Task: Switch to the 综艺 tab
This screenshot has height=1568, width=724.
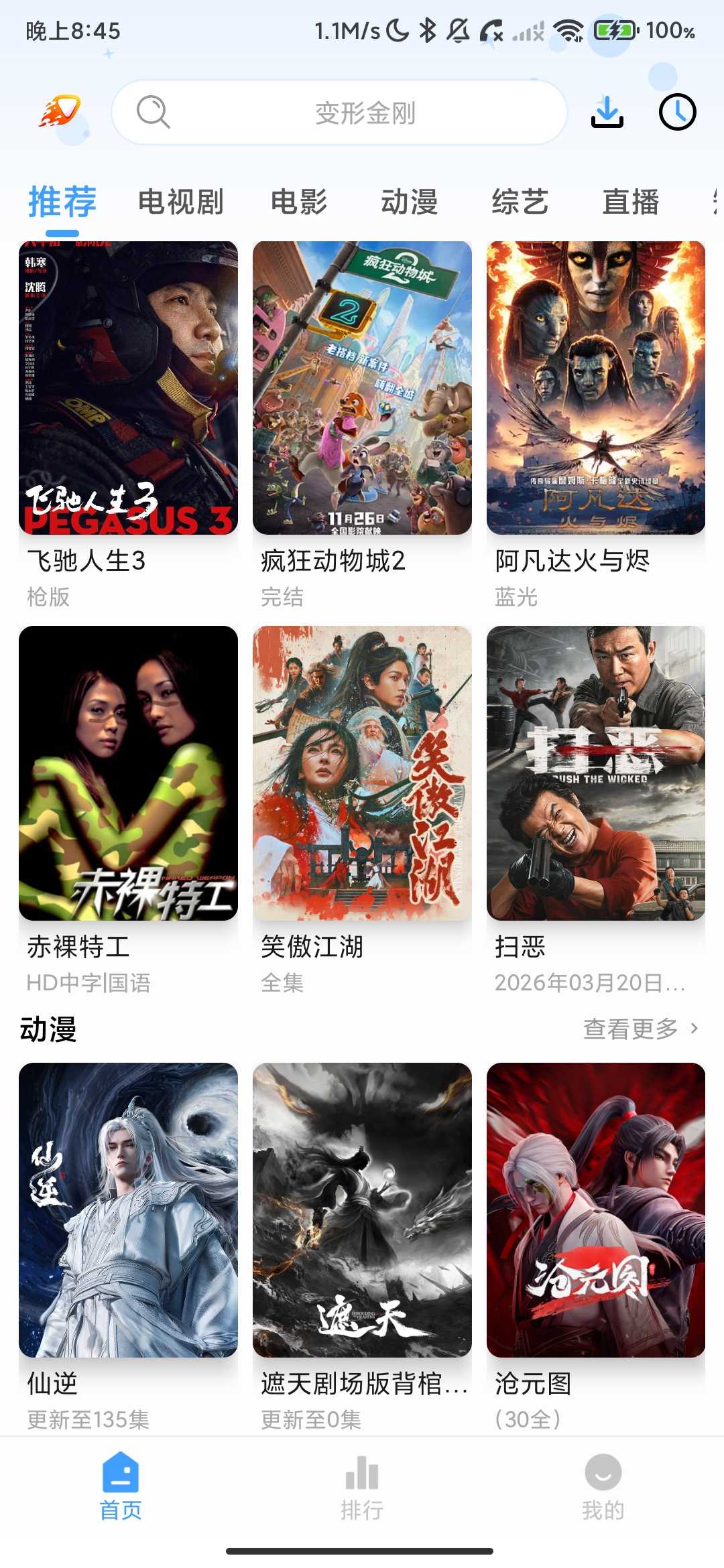Action: coord(520,202)
